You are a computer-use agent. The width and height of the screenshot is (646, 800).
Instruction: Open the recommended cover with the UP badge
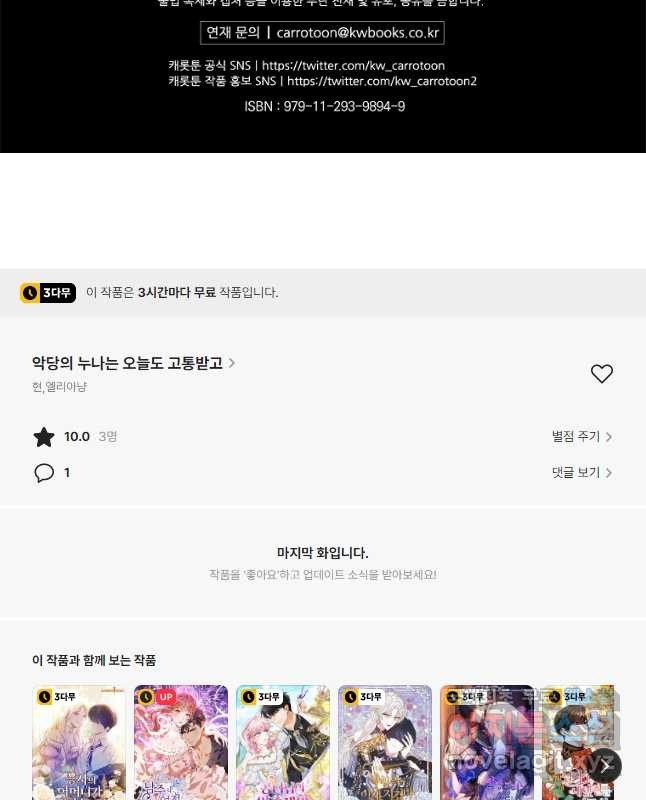[181, 745]
